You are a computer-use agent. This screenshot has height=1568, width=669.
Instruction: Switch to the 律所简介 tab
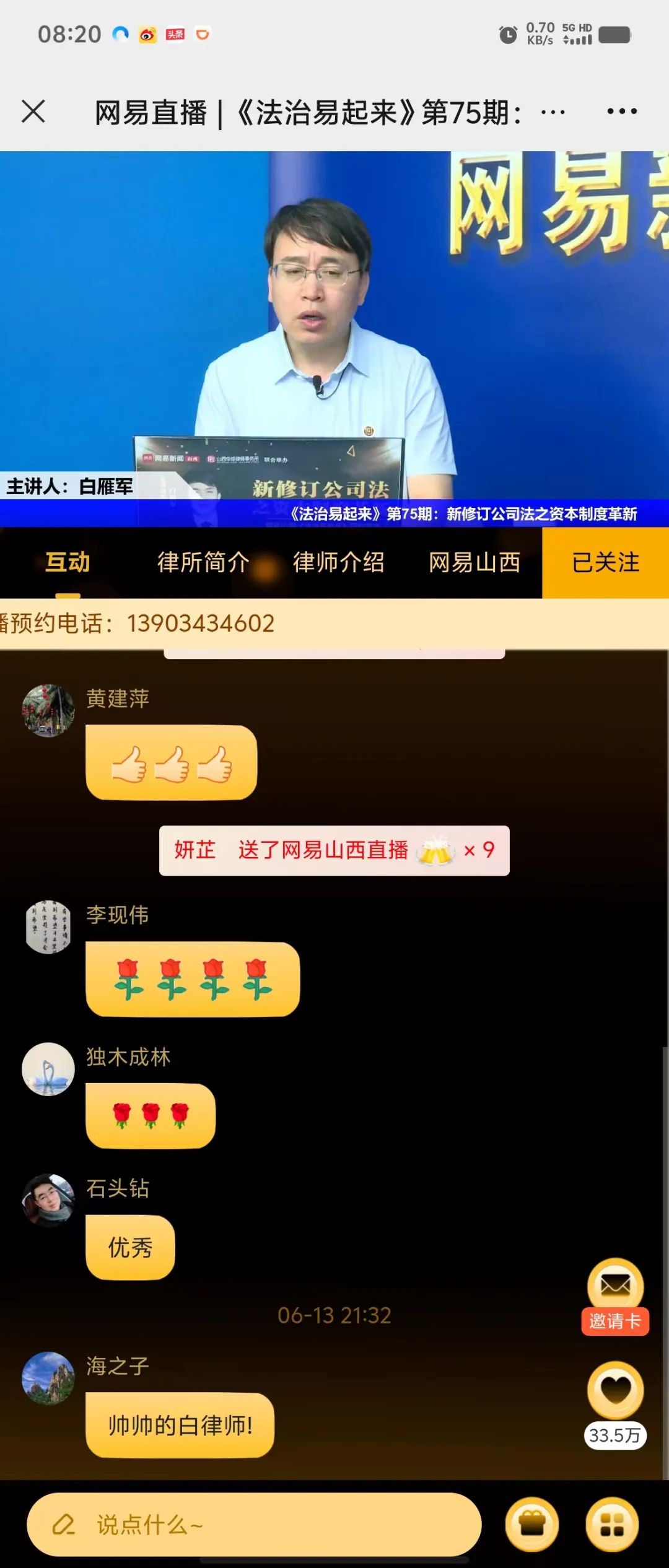click(203, 562)
